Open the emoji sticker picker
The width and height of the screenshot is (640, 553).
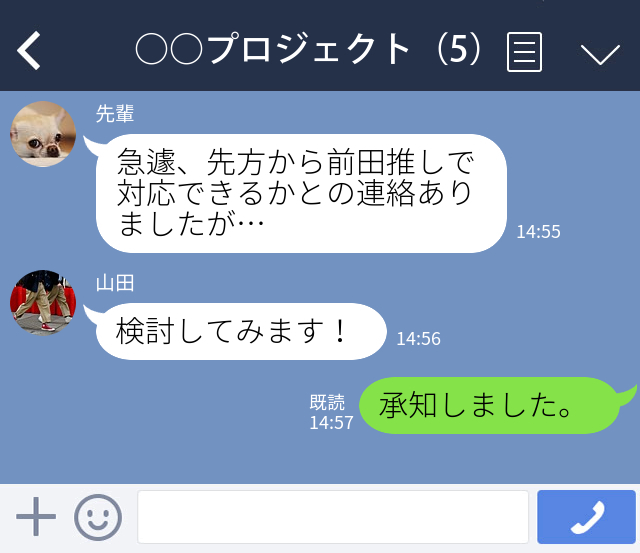tap(97, 517)
